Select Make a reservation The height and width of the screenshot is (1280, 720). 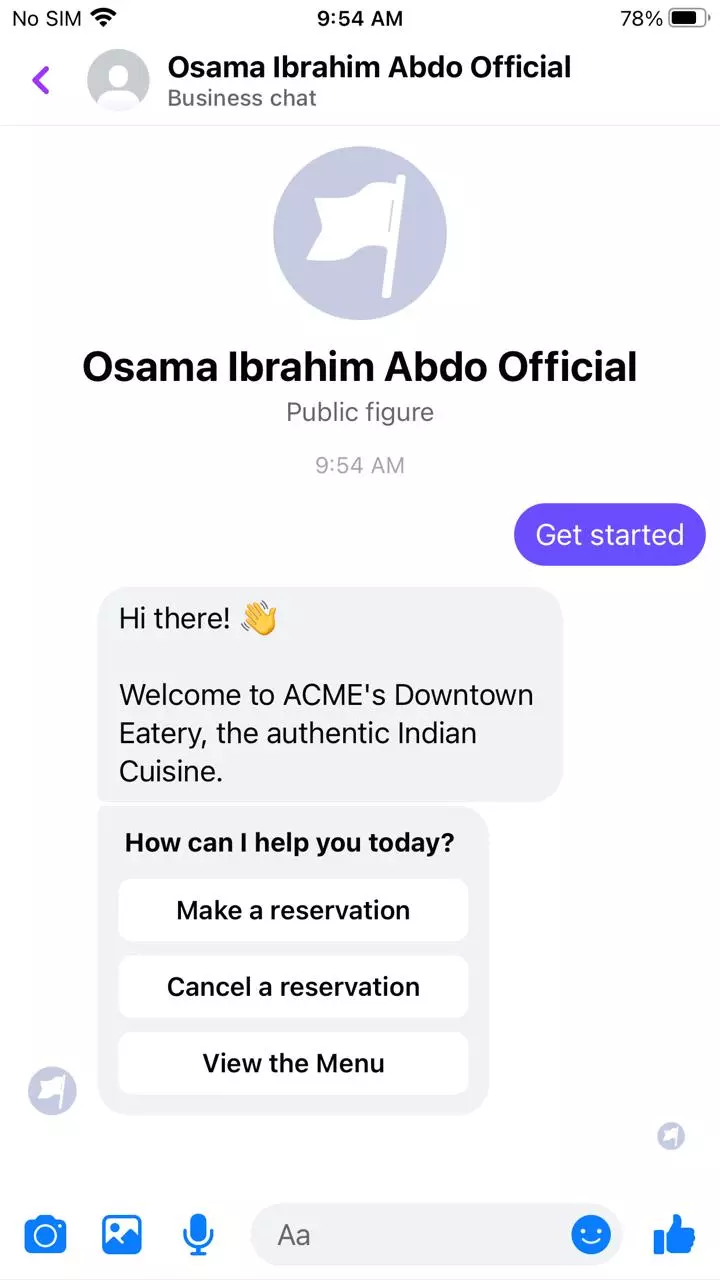coord(293,910)
